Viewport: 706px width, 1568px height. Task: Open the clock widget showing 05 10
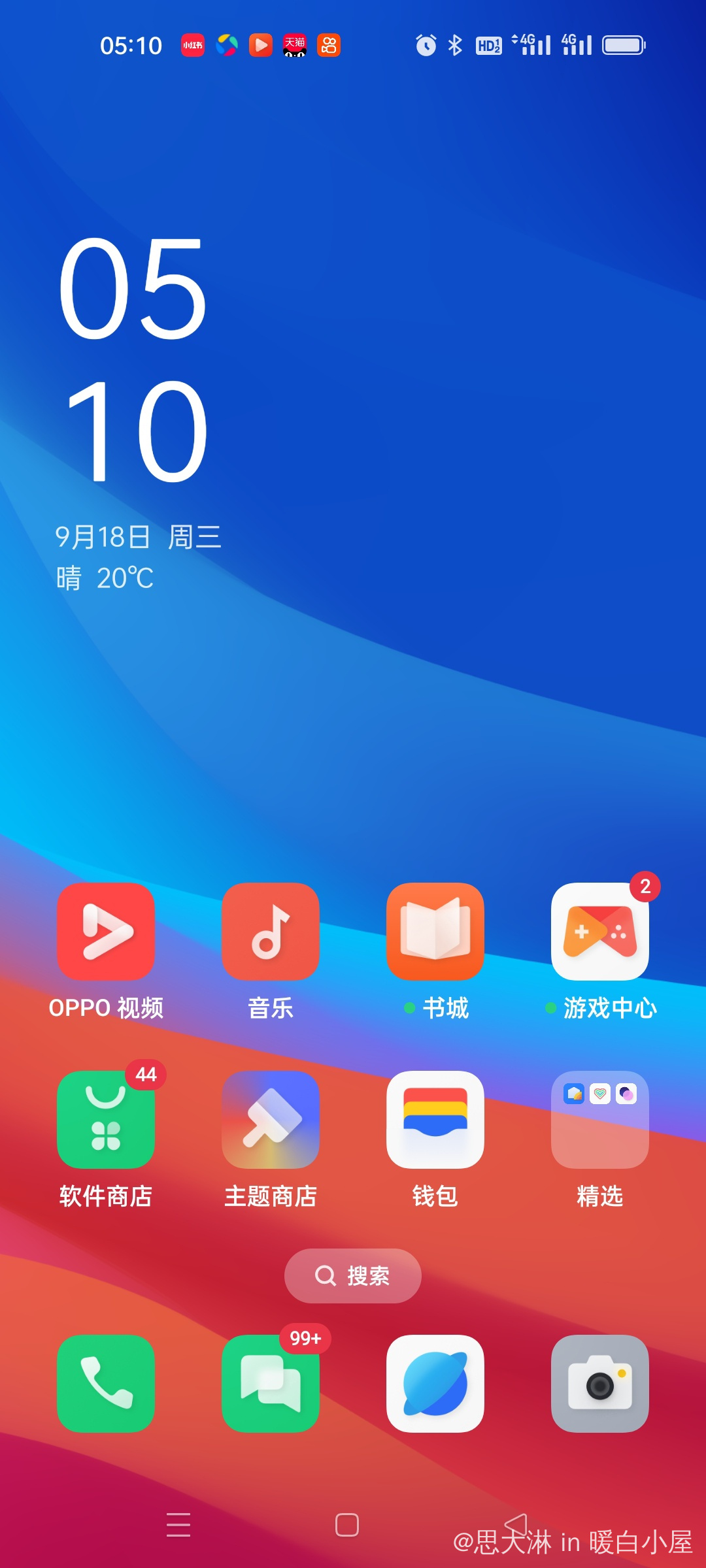click(134, 359)
